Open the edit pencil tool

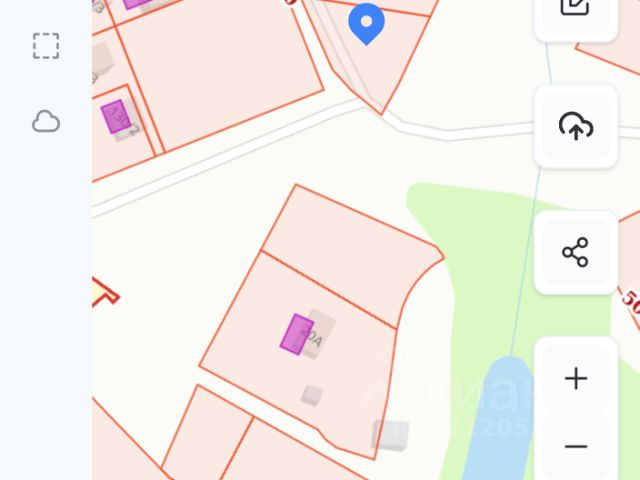575,8
